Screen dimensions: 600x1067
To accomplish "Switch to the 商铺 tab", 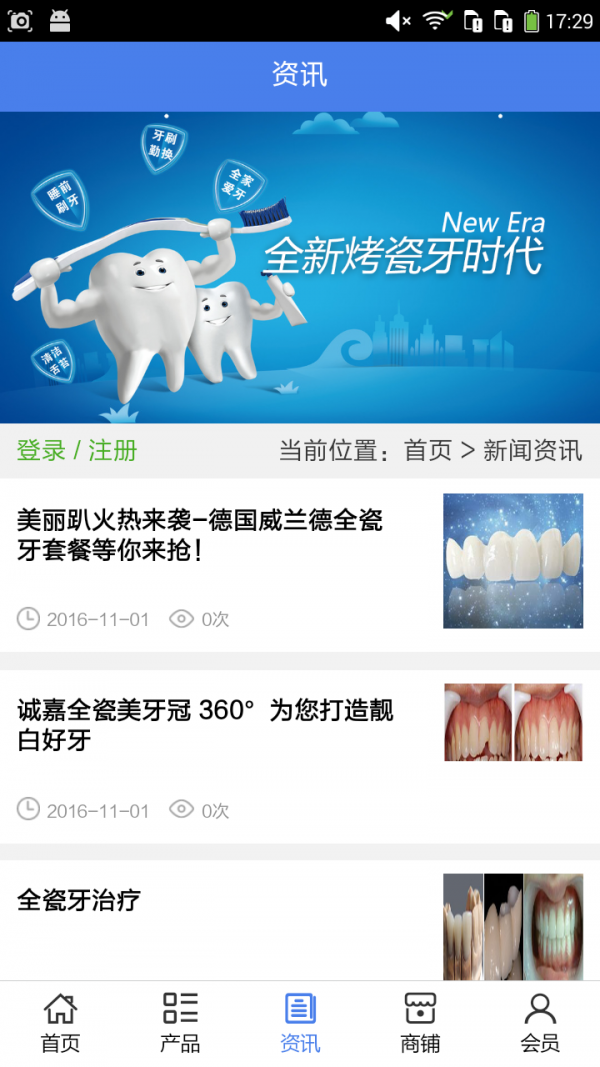I will (x=420, y=1023).
